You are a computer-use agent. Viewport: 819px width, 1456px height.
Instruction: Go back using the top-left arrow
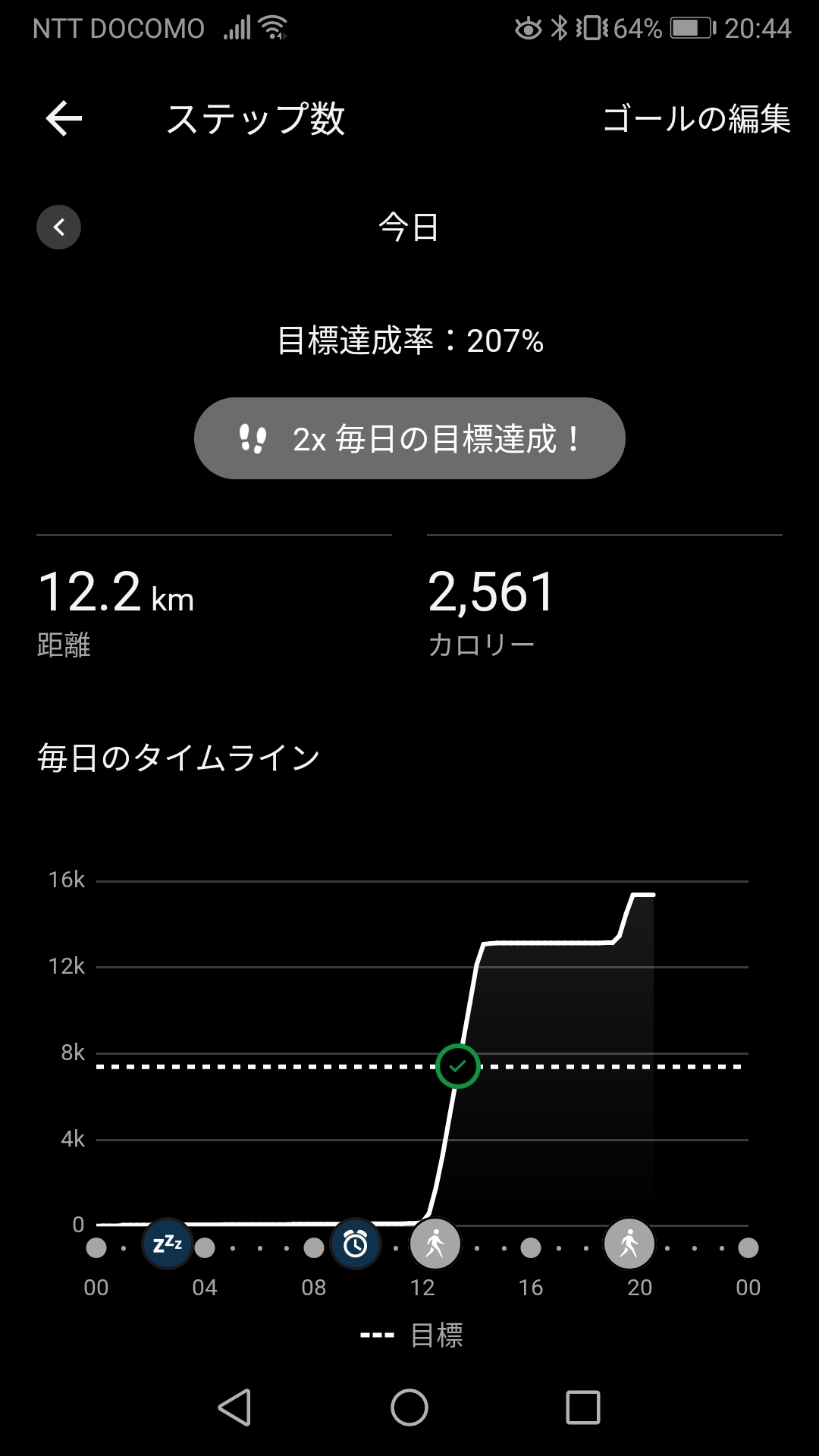(x=64, y=119)
